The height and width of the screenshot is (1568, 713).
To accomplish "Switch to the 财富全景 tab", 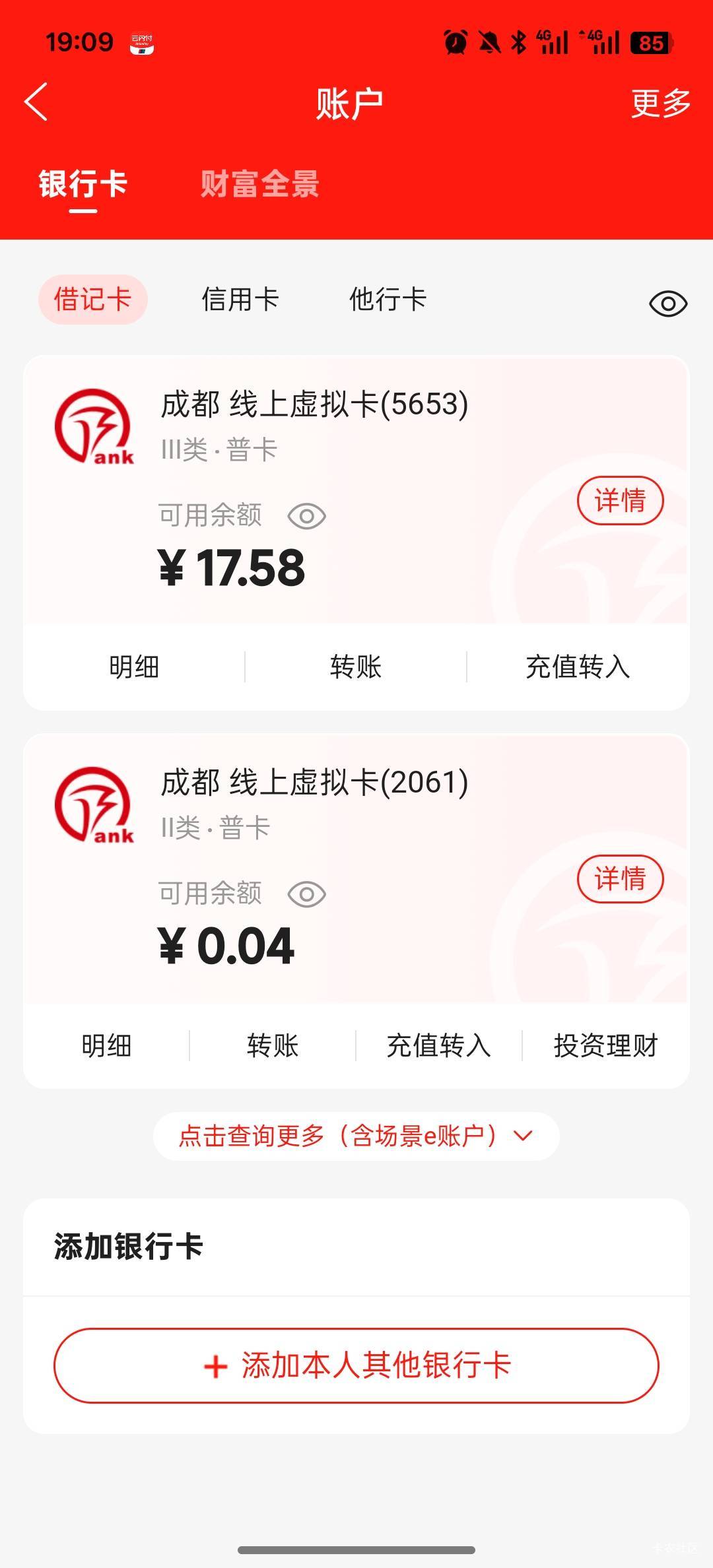I will [x=259, y=184].
